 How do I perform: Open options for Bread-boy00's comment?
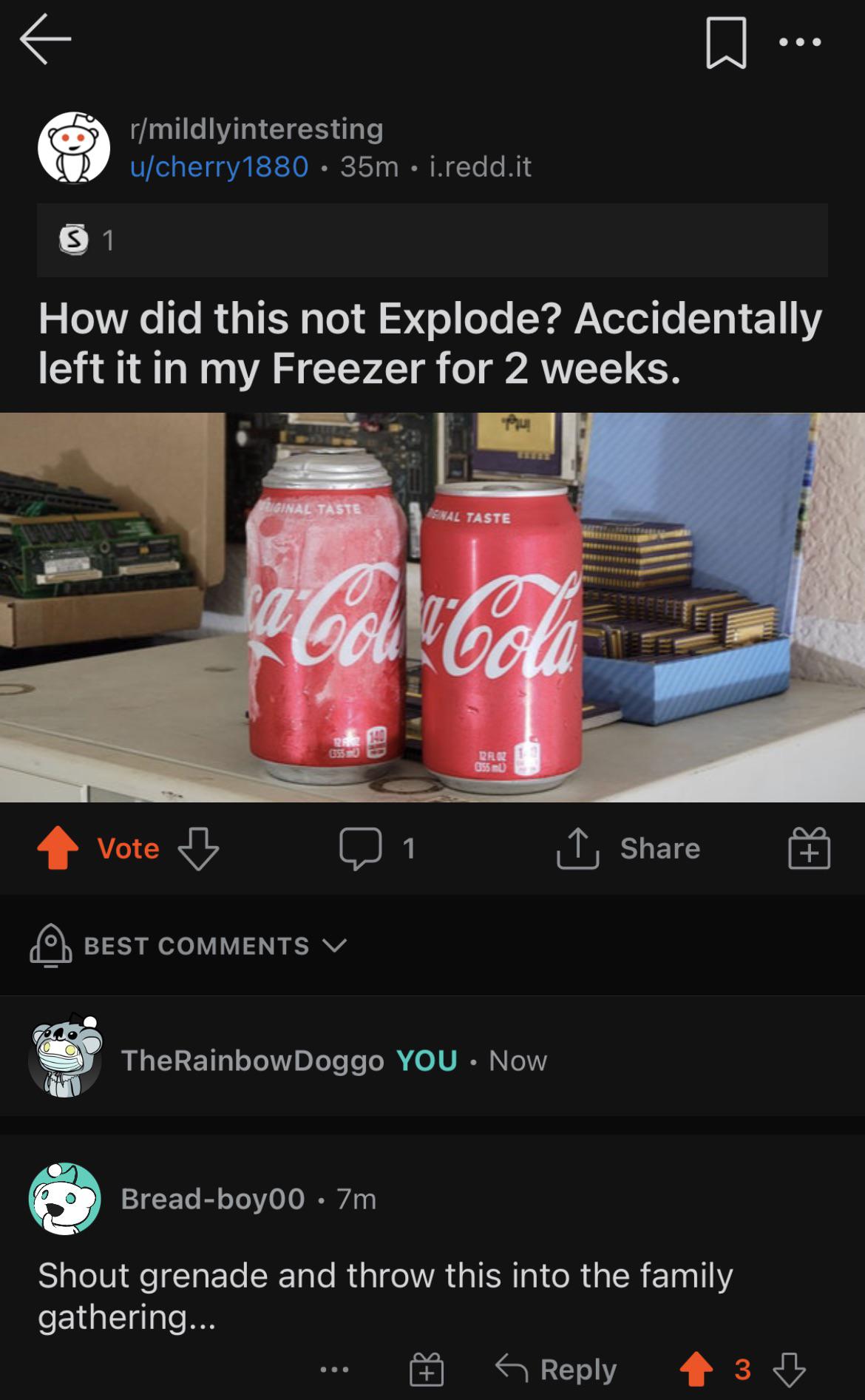tap(334, 1370)
